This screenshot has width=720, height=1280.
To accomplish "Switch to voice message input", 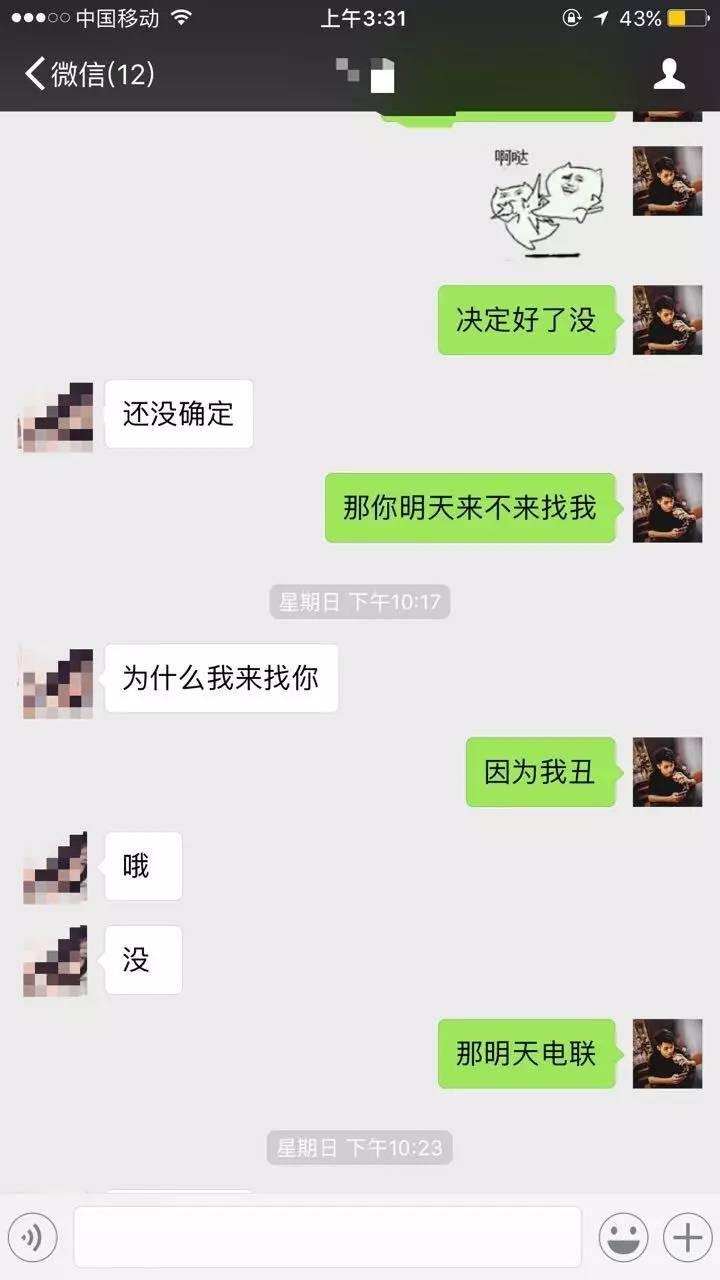I will [x=32, y=1238].
